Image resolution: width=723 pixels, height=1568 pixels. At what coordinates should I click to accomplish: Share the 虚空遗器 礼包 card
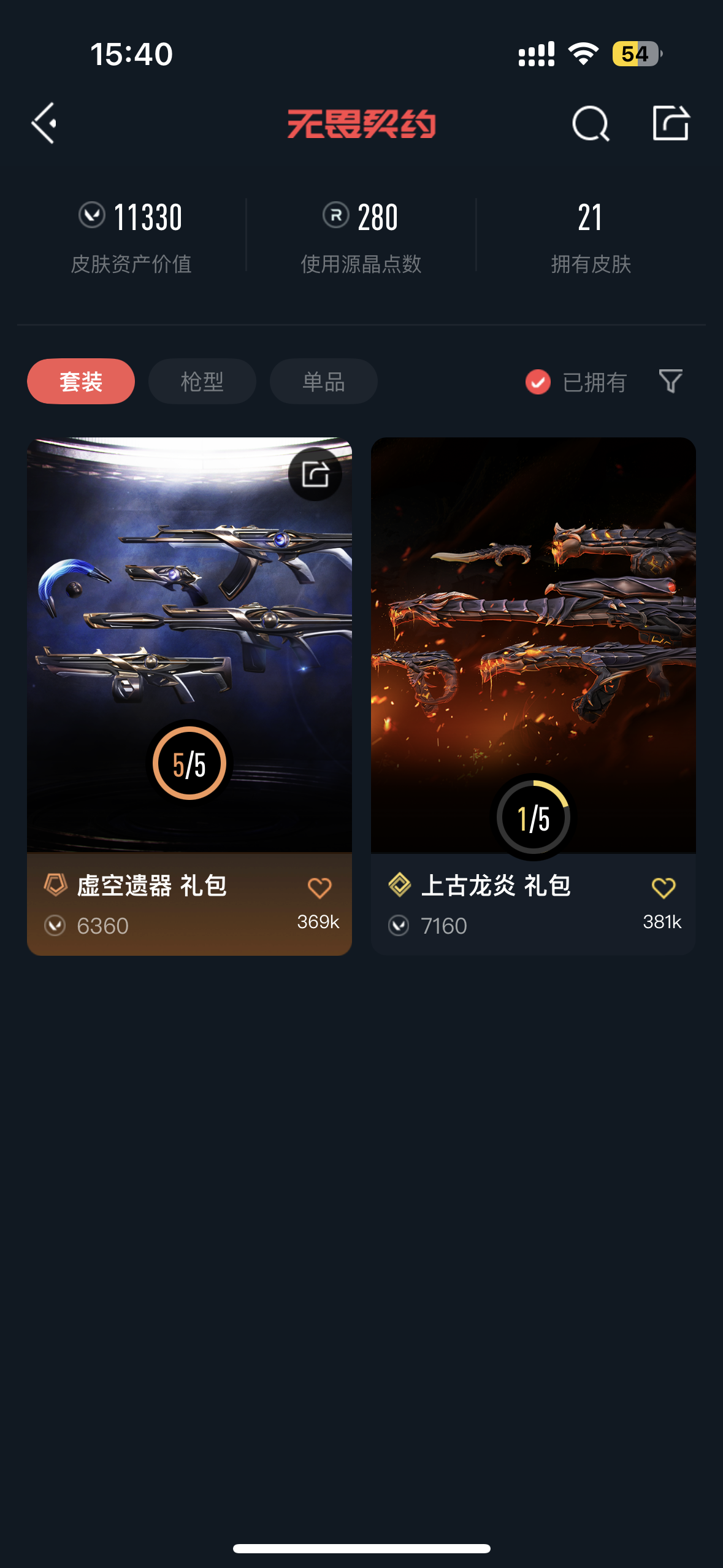(x=315, y=474)
